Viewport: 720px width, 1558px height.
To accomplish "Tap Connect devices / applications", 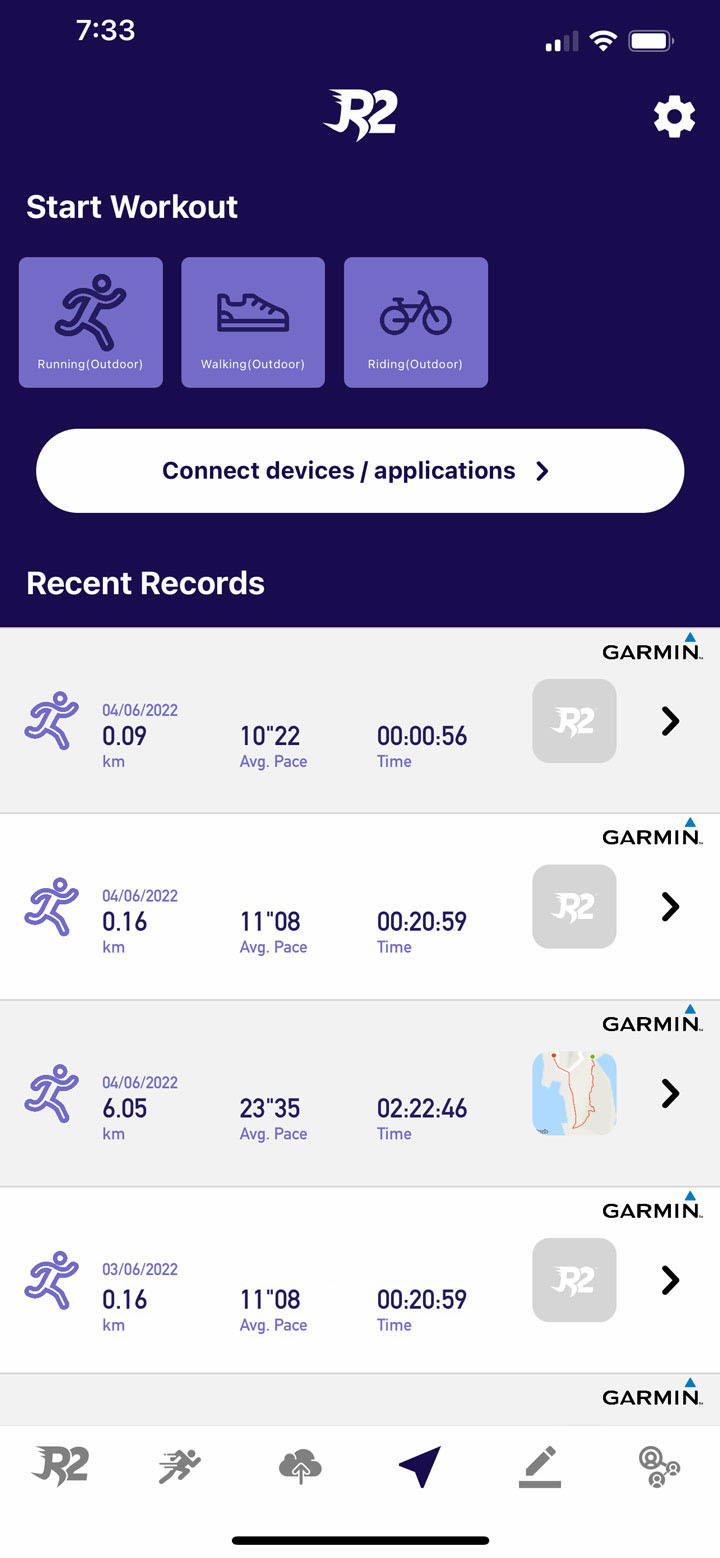I will pos(360,471).
